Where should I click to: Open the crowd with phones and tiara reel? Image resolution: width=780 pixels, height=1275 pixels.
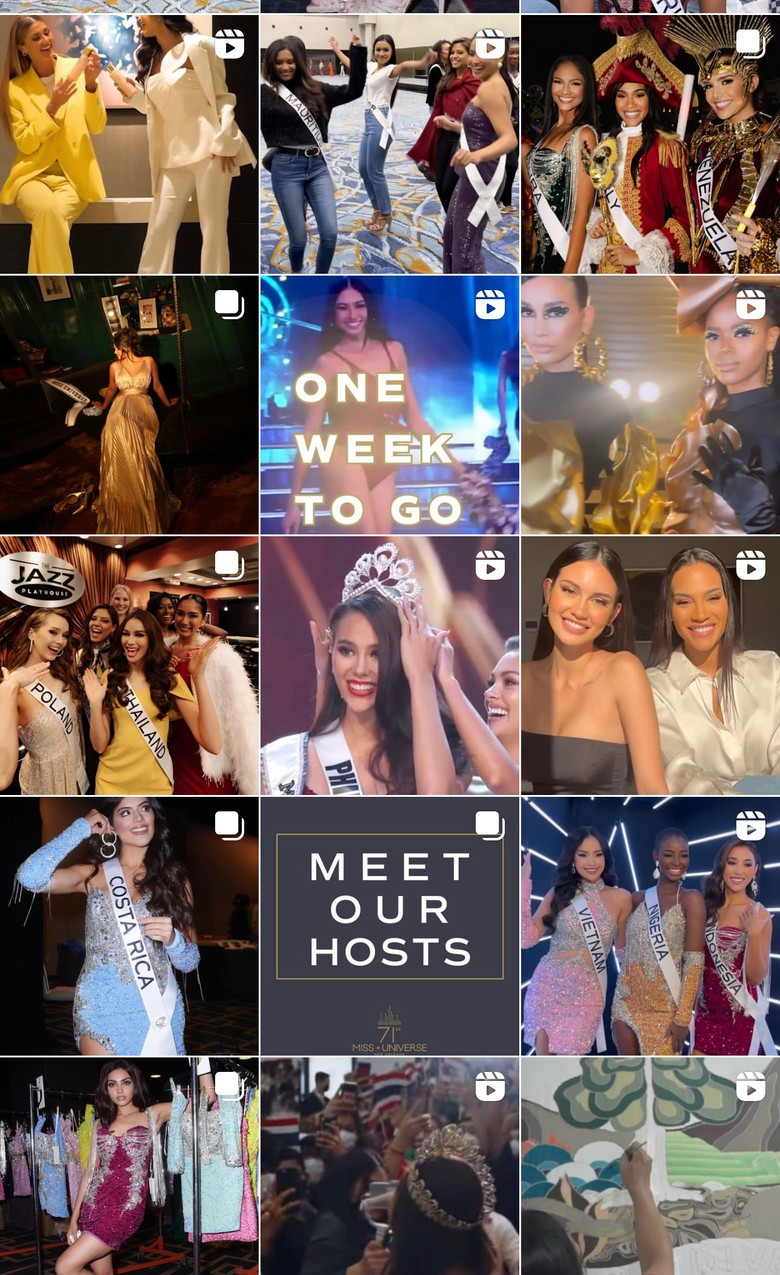[389, 1166]
